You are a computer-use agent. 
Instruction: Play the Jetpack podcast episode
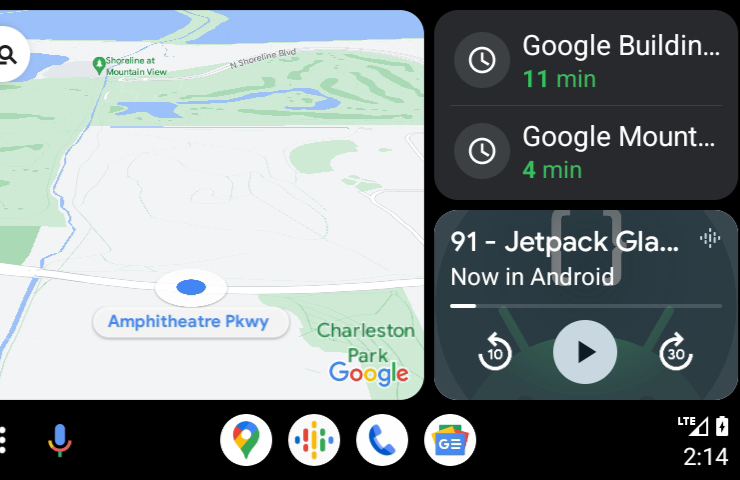(585, 352)
